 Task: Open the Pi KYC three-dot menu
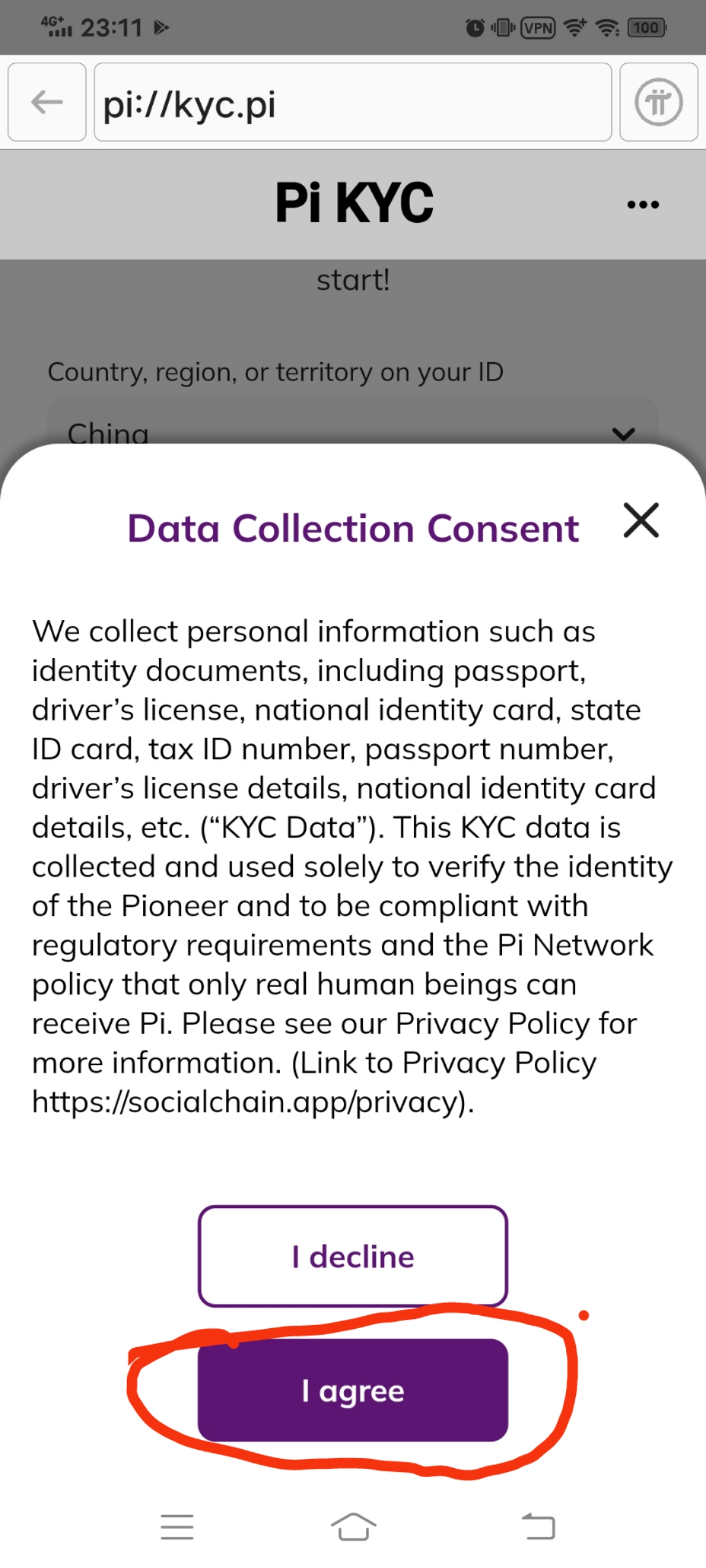643,204
